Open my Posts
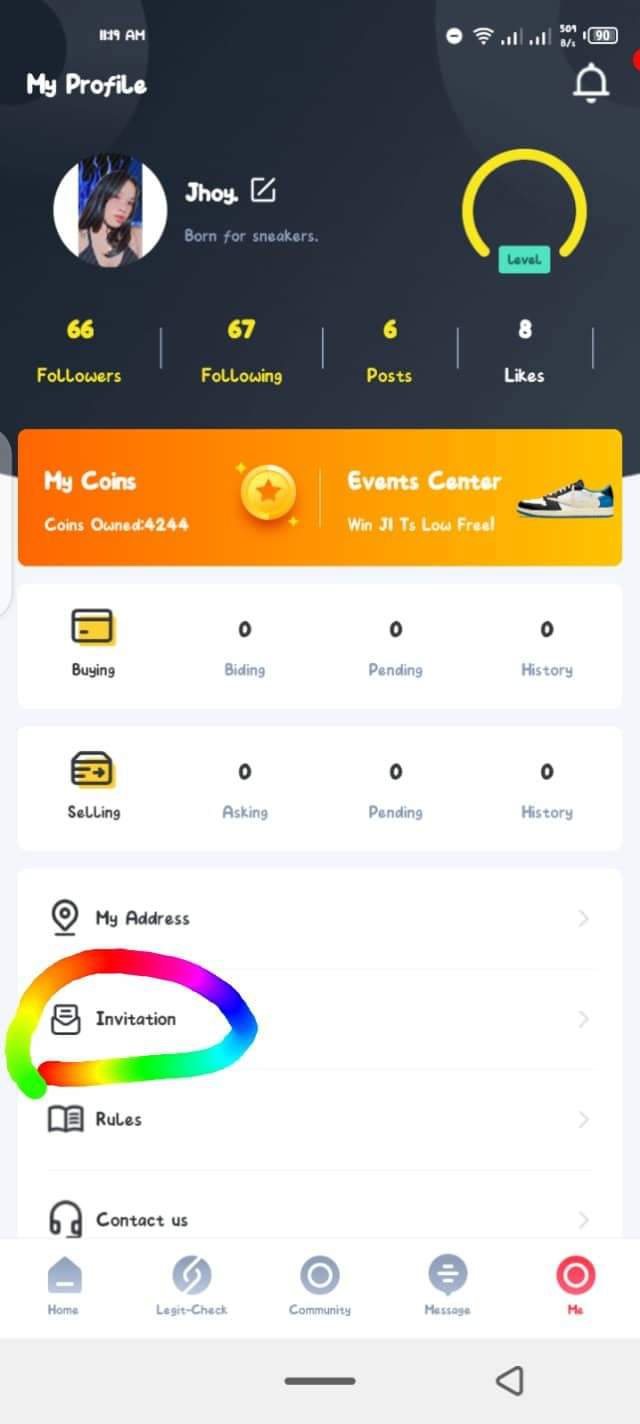Viewport: 640px width, 1424px height. (389, 350)
